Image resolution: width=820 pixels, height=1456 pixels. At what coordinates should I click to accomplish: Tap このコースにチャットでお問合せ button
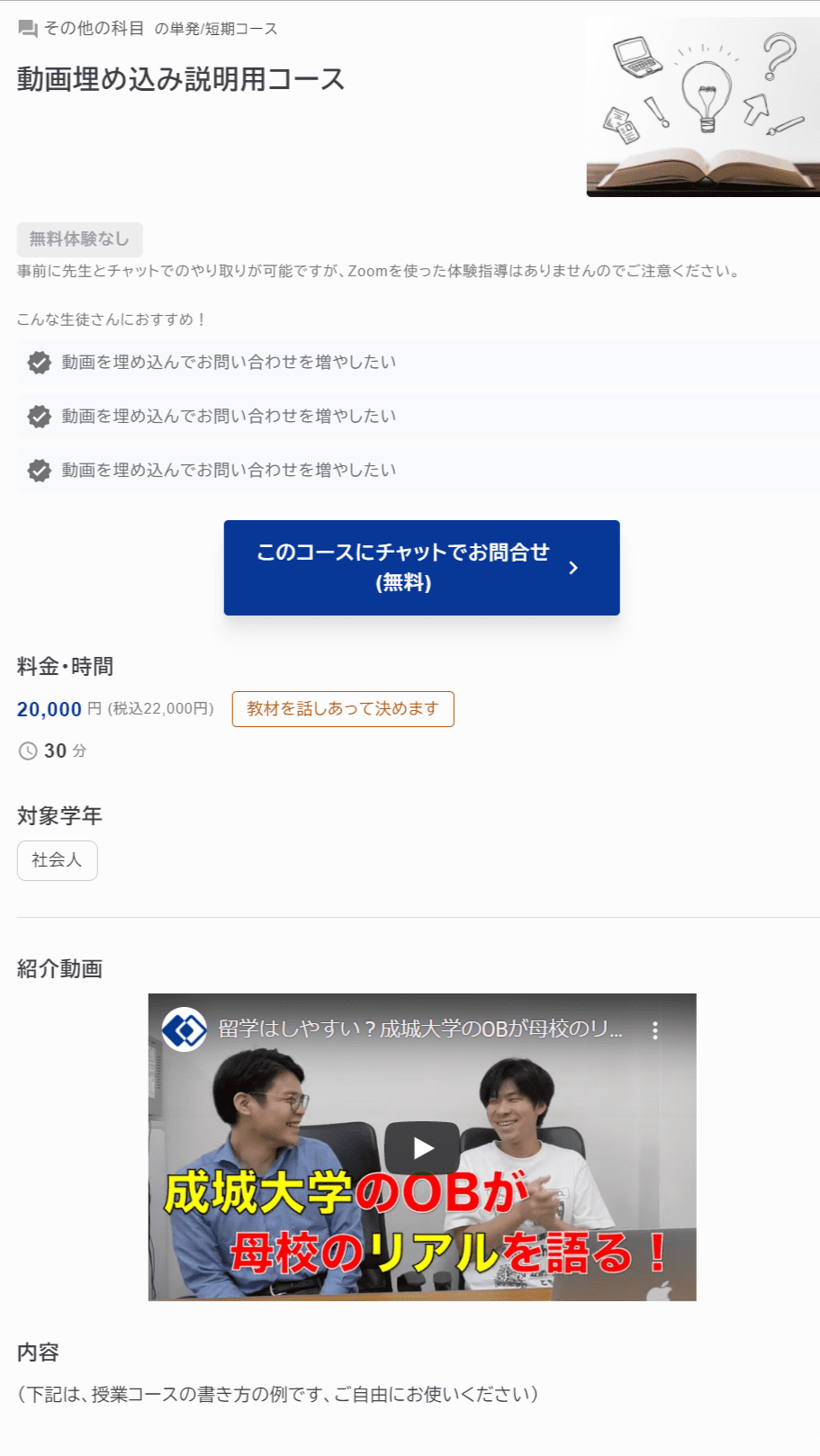point(421,567)
